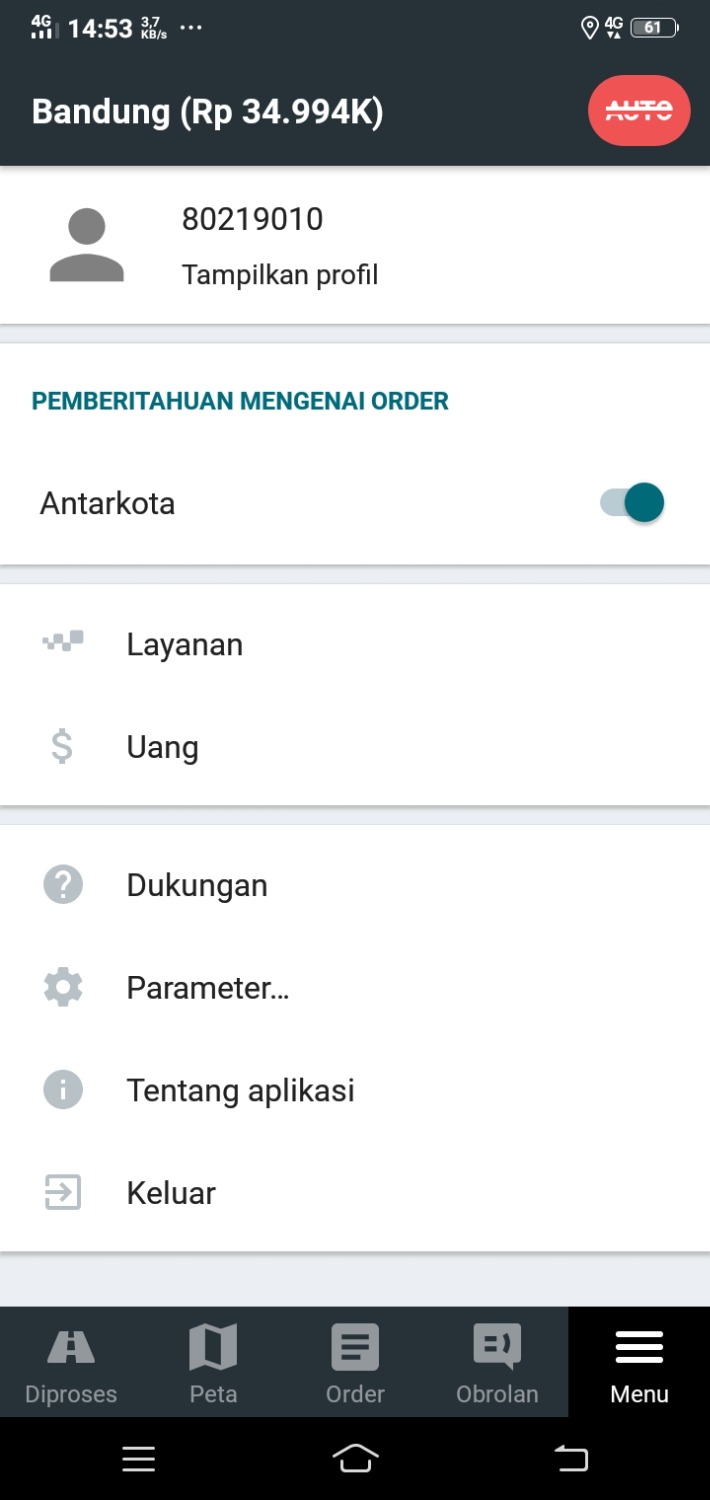710x1500 pixels.
Task: Select the Menu tab
Action: pyautogui.click(x=639, y=1363)
